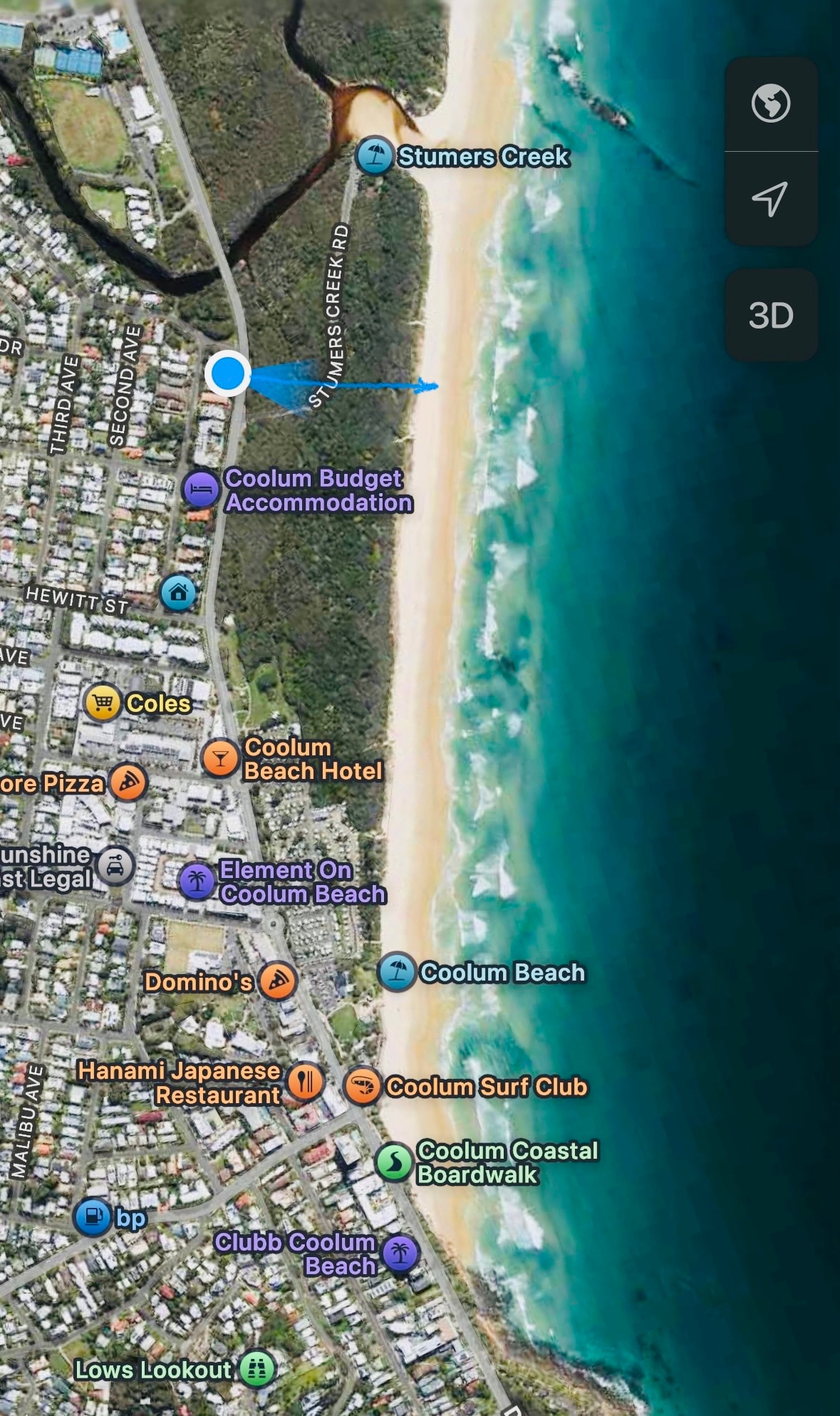Select the blue current location dot

click(228, 373)
